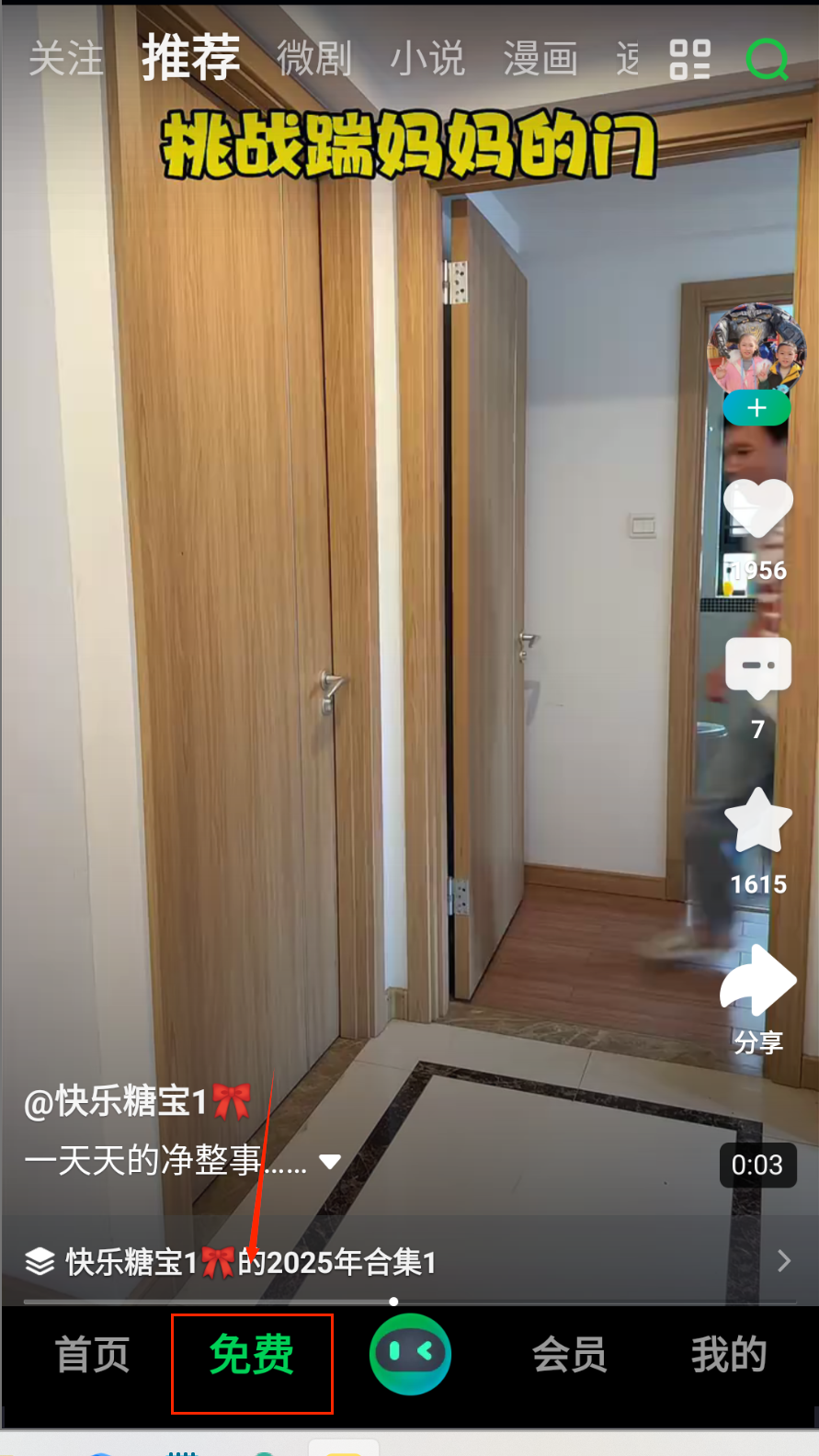The height and width of the screenshot is (1456, 819).
Task: Switch to the 会员 tab
Action: click(569, 1355)
